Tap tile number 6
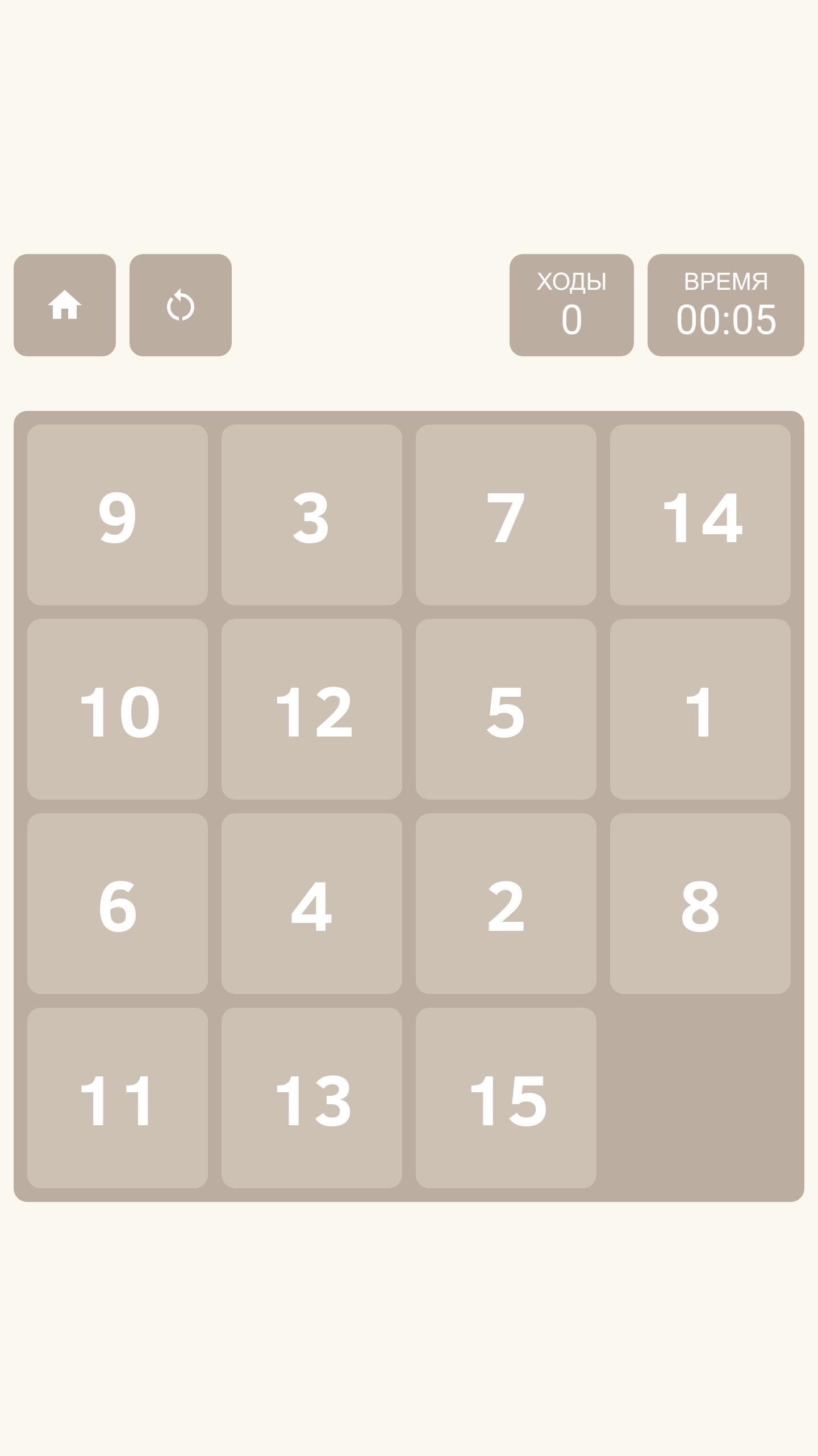This screenshot has width=818, height=1456. 118,904
